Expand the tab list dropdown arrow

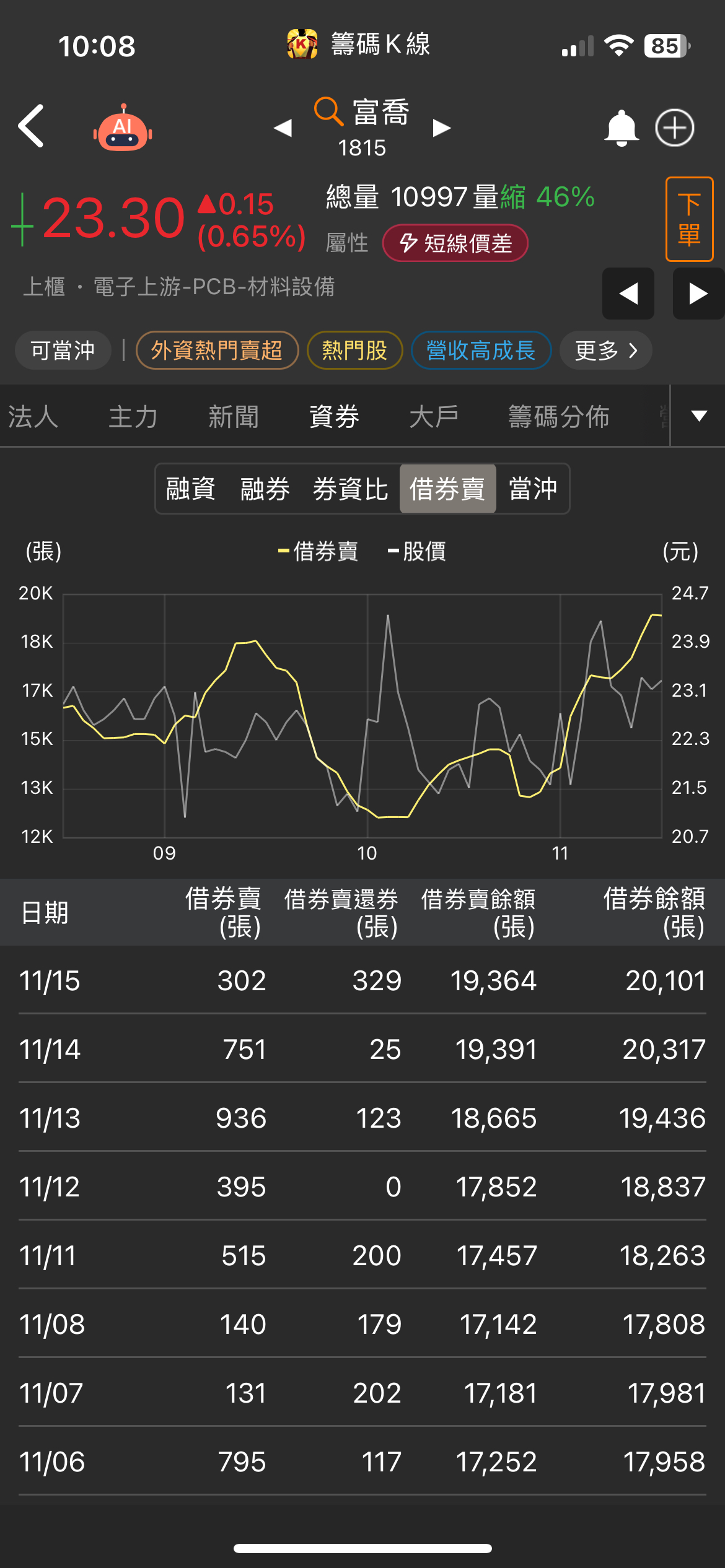tap(698, 416)
